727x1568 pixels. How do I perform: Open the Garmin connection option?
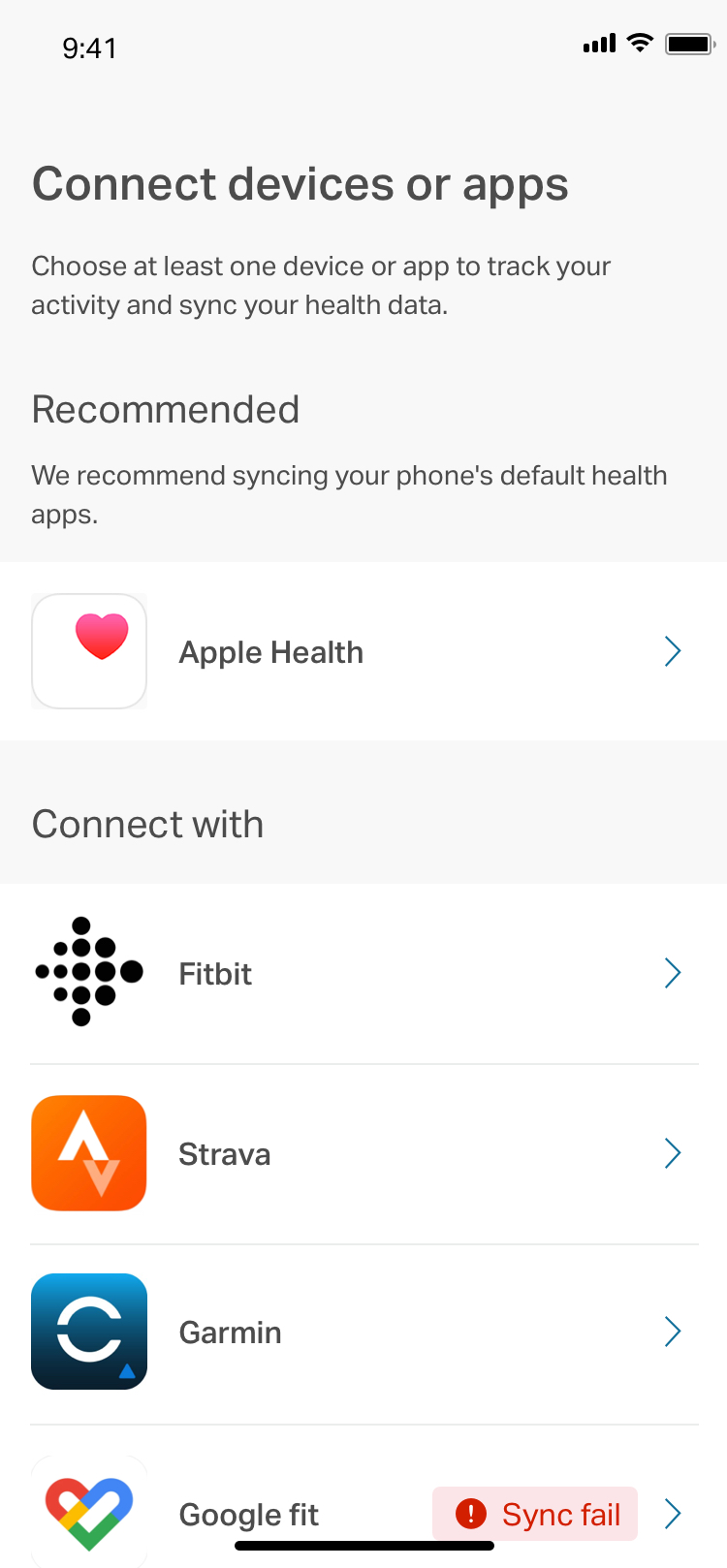(363, 1333)
